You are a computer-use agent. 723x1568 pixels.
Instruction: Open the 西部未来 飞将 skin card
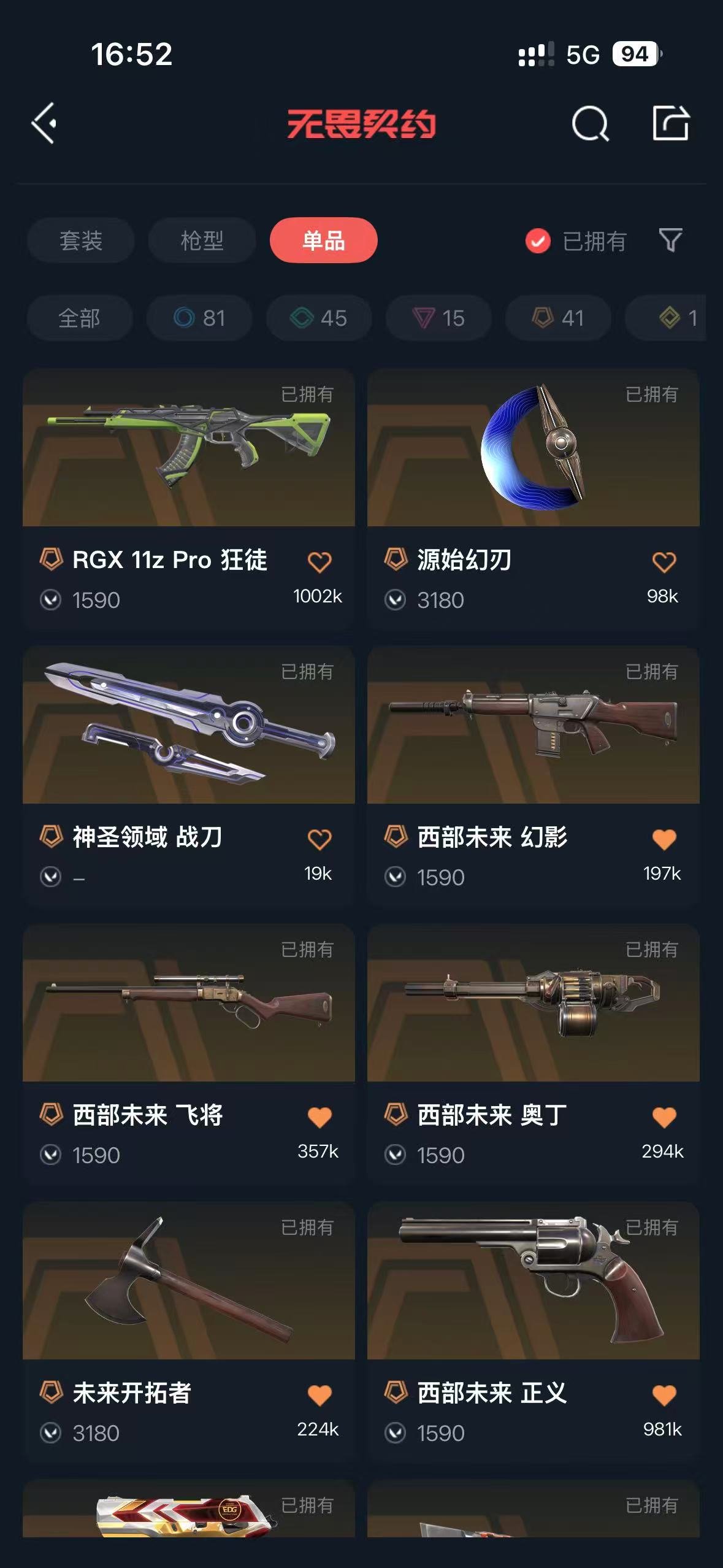click(188, 1003)
